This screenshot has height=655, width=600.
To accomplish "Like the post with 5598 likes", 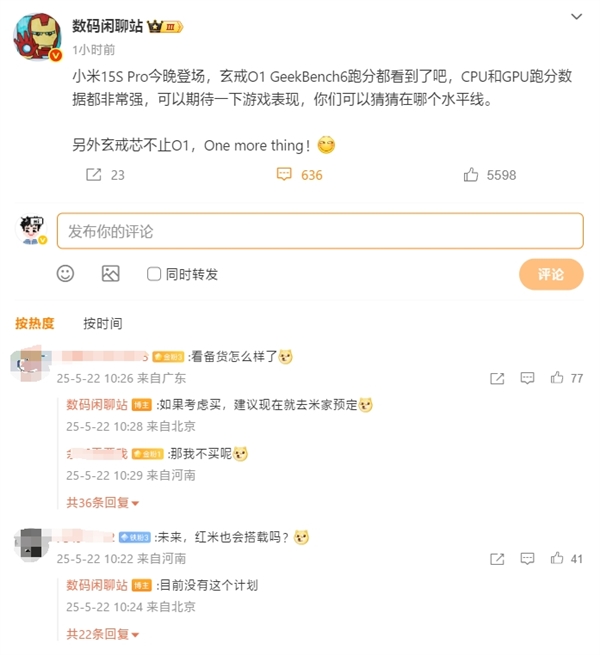I will pos(489,174).
